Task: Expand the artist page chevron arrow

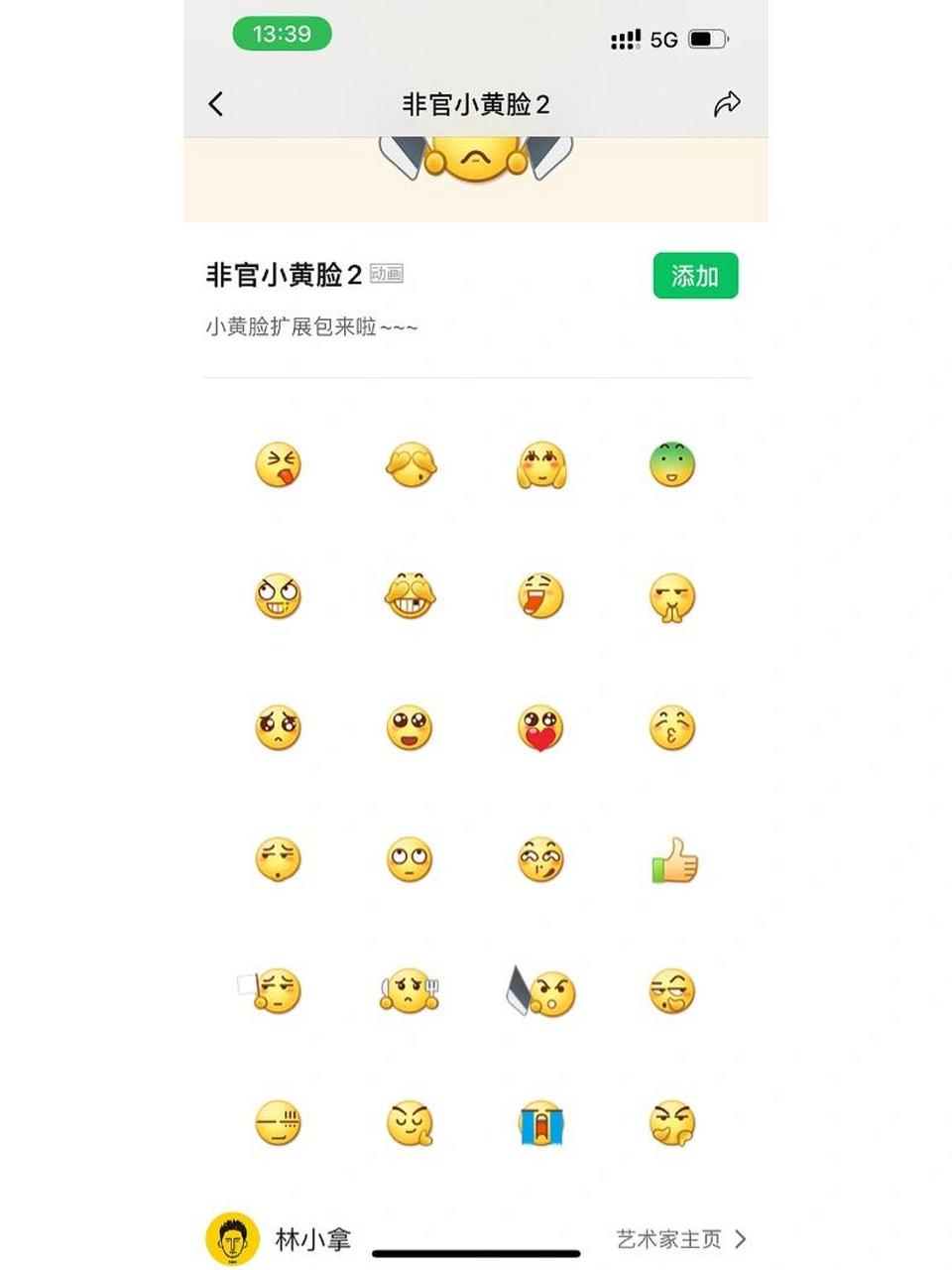Action: 742,1238
